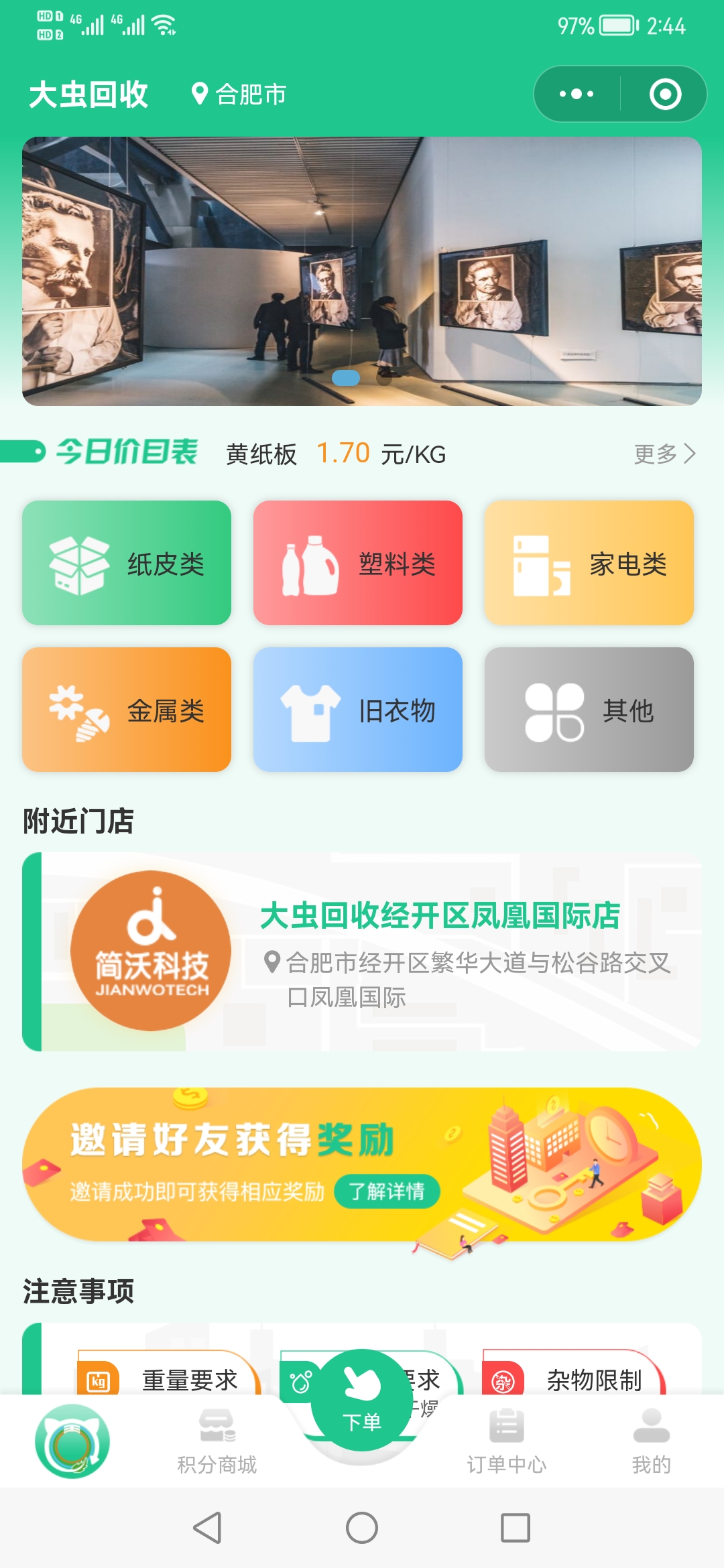Open the location selector showing 合肥市
The width and height of the screenshot is (724, 1568).
pyautogui.click(x=239, y=94)
